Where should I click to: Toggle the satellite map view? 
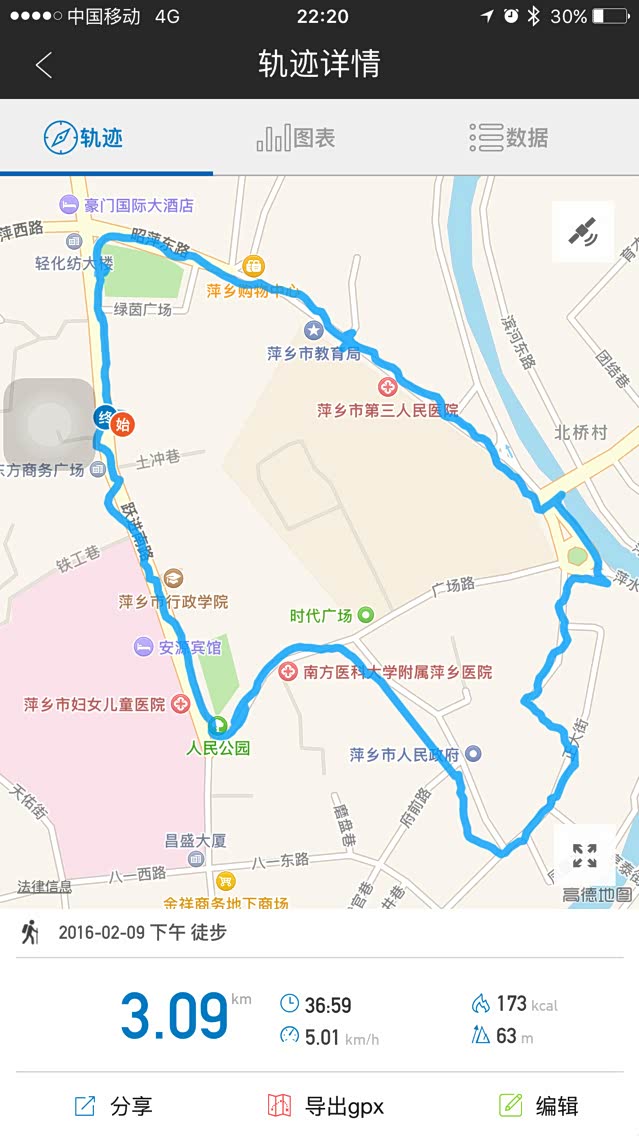point(583,232)
